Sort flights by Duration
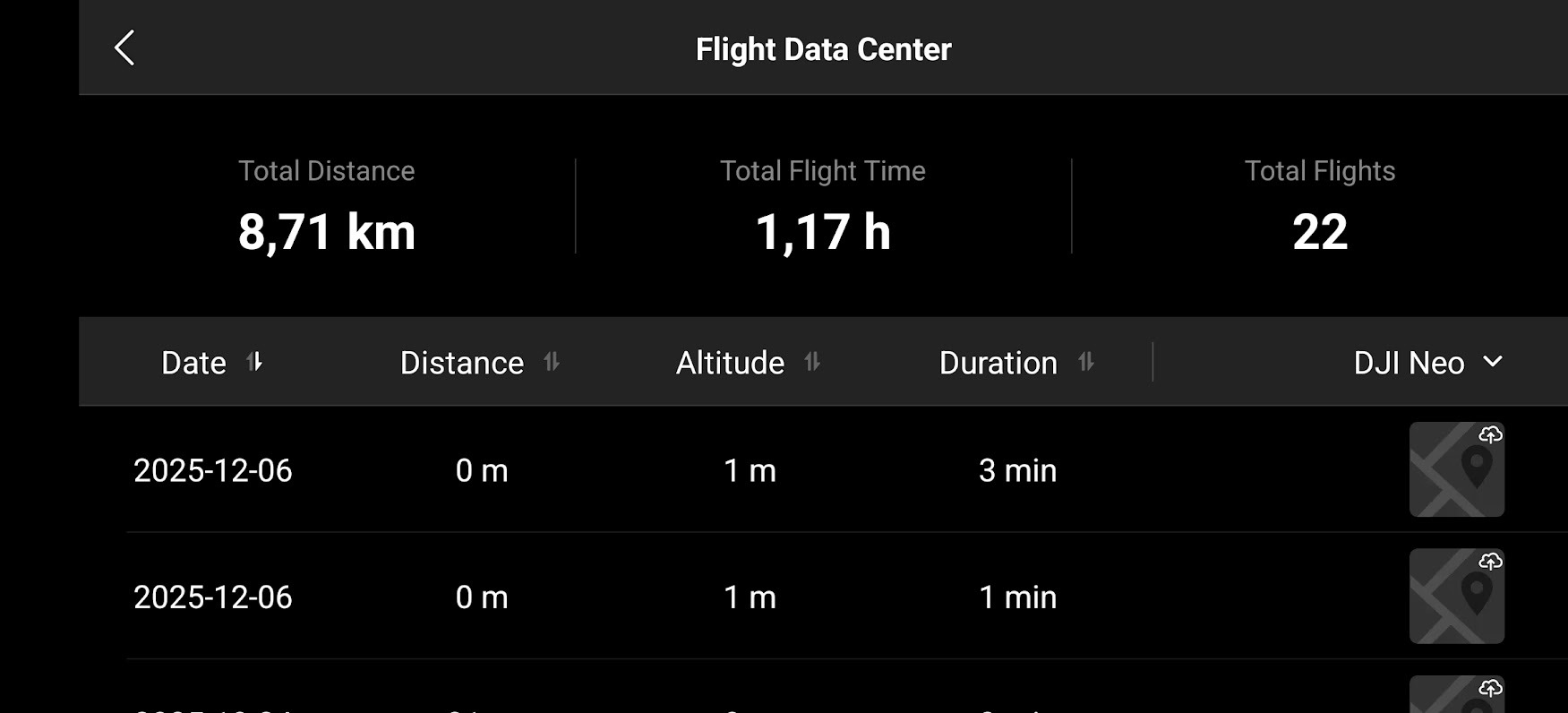This screenshot has width=1568, height=713. [1016, 363]
